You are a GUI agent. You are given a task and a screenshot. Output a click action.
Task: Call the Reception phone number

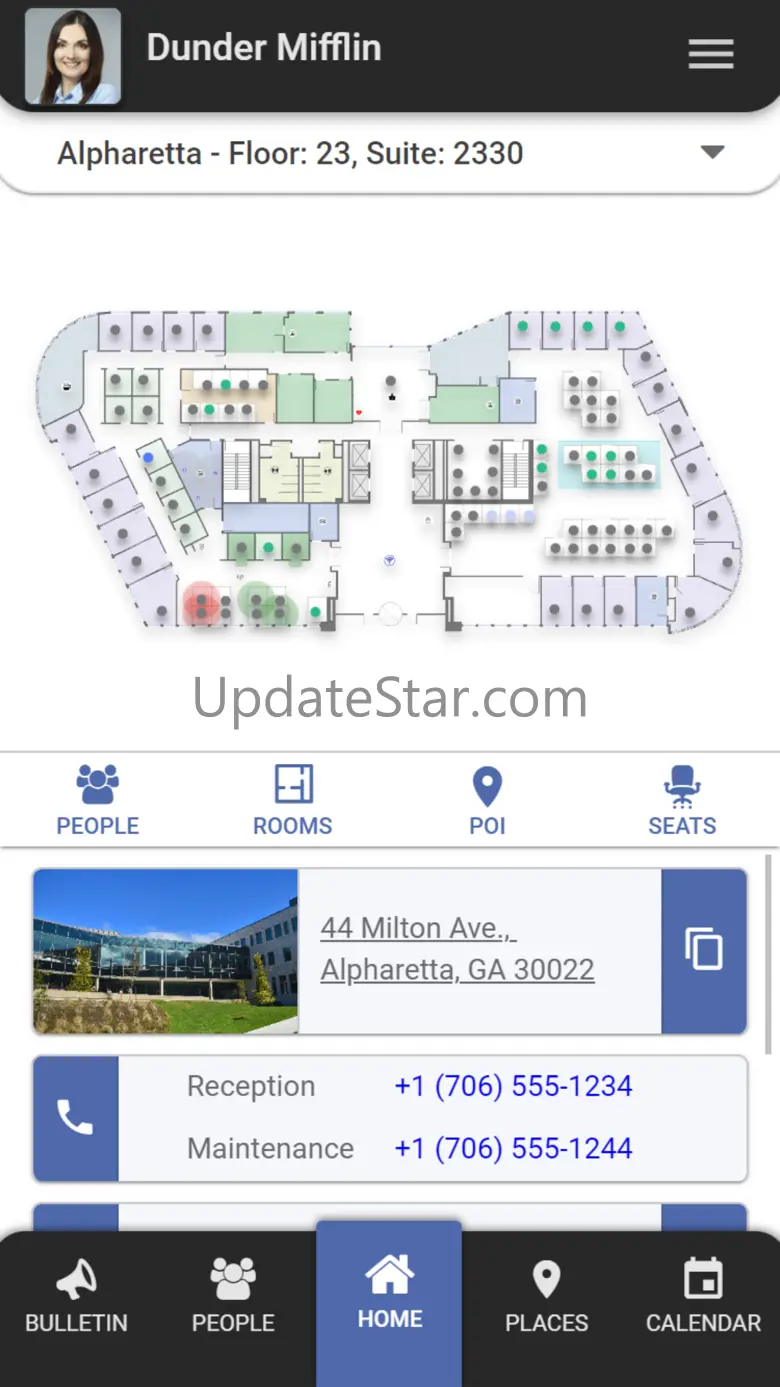tap(513, 1086)
